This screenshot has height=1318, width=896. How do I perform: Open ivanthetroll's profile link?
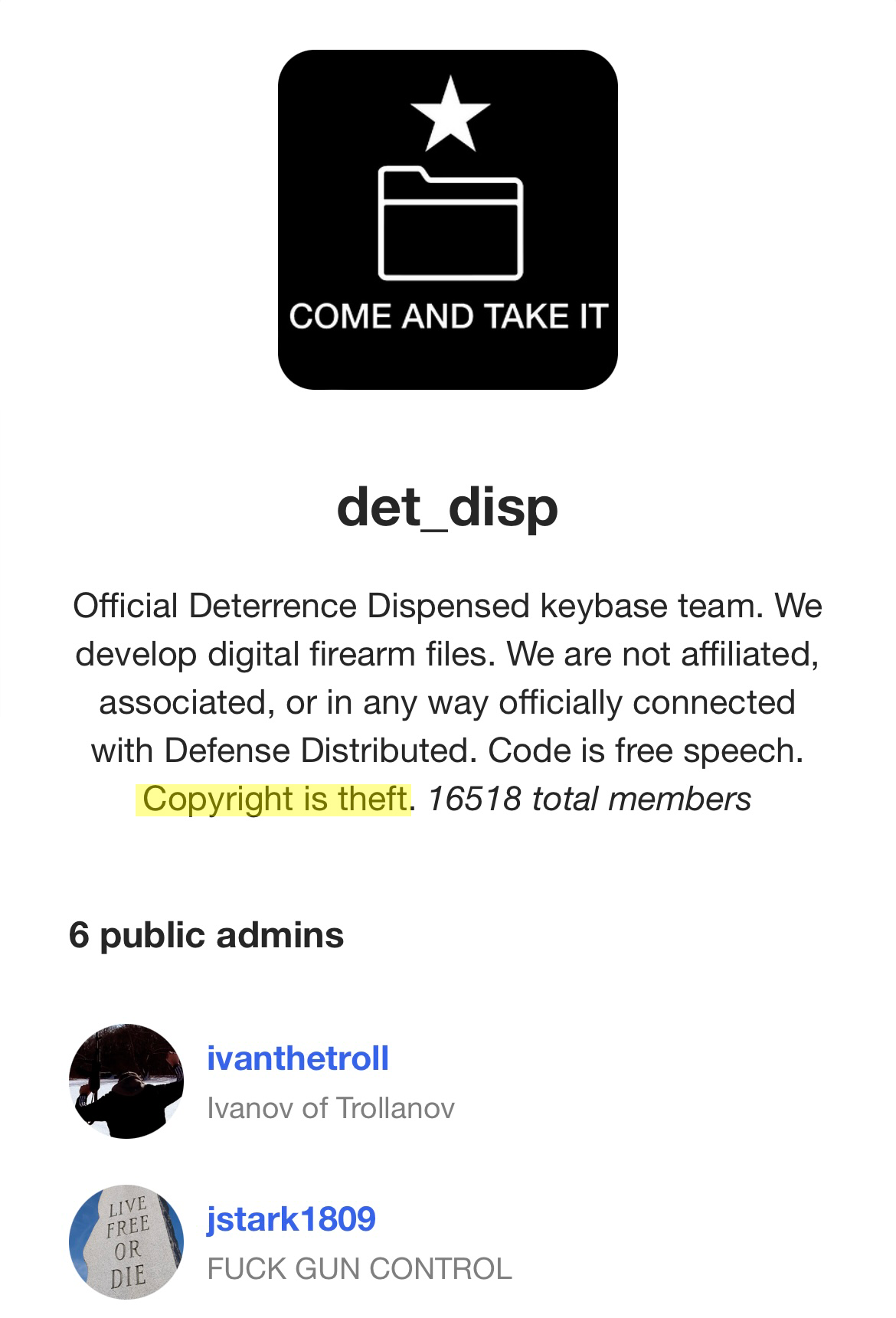coord(298,1058)
